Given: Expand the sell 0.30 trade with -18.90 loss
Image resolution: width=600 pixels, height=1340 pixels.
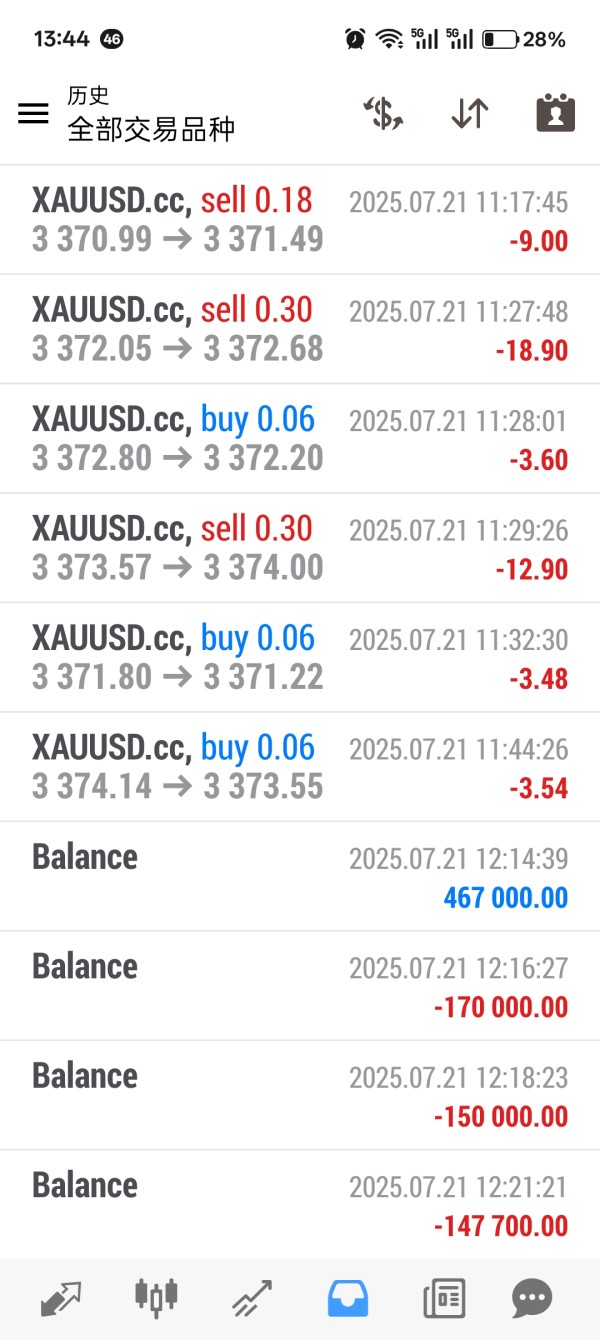Looking at the screenshot, I should coord(300,329).
